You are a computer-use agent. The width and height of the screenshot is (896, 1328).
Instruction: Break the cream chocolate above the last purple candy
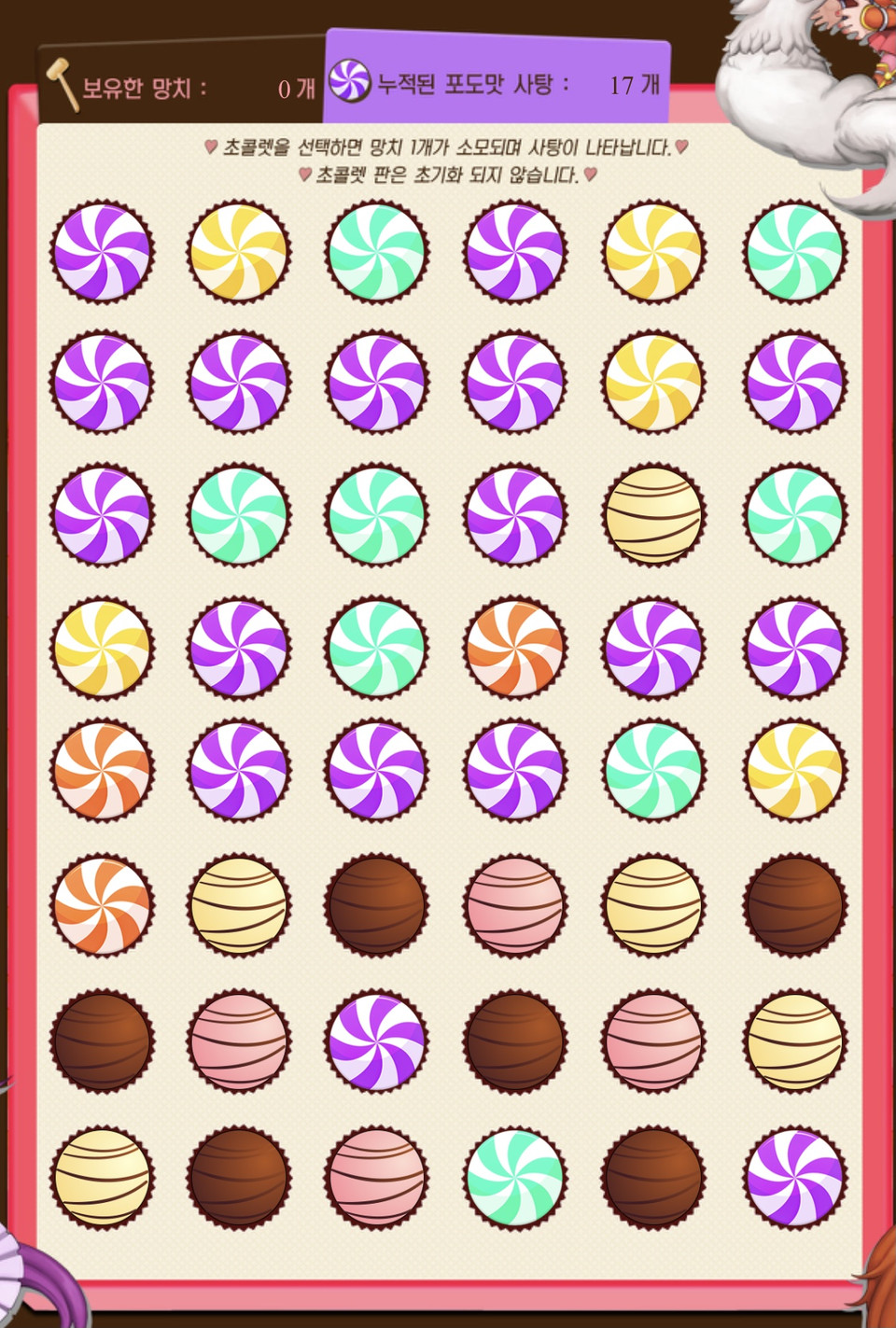(794, 1041)
